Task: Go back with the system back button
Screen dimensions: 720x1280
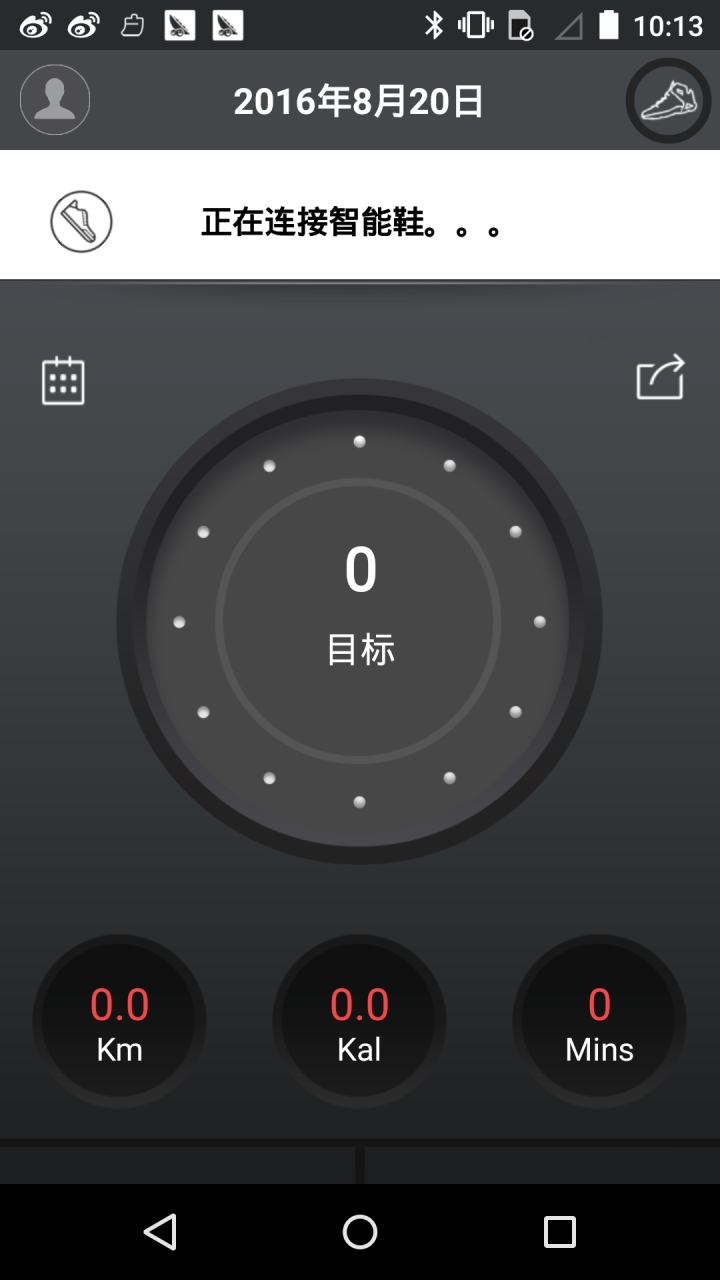Action: pyautogui.click(x=160, y=1232)
